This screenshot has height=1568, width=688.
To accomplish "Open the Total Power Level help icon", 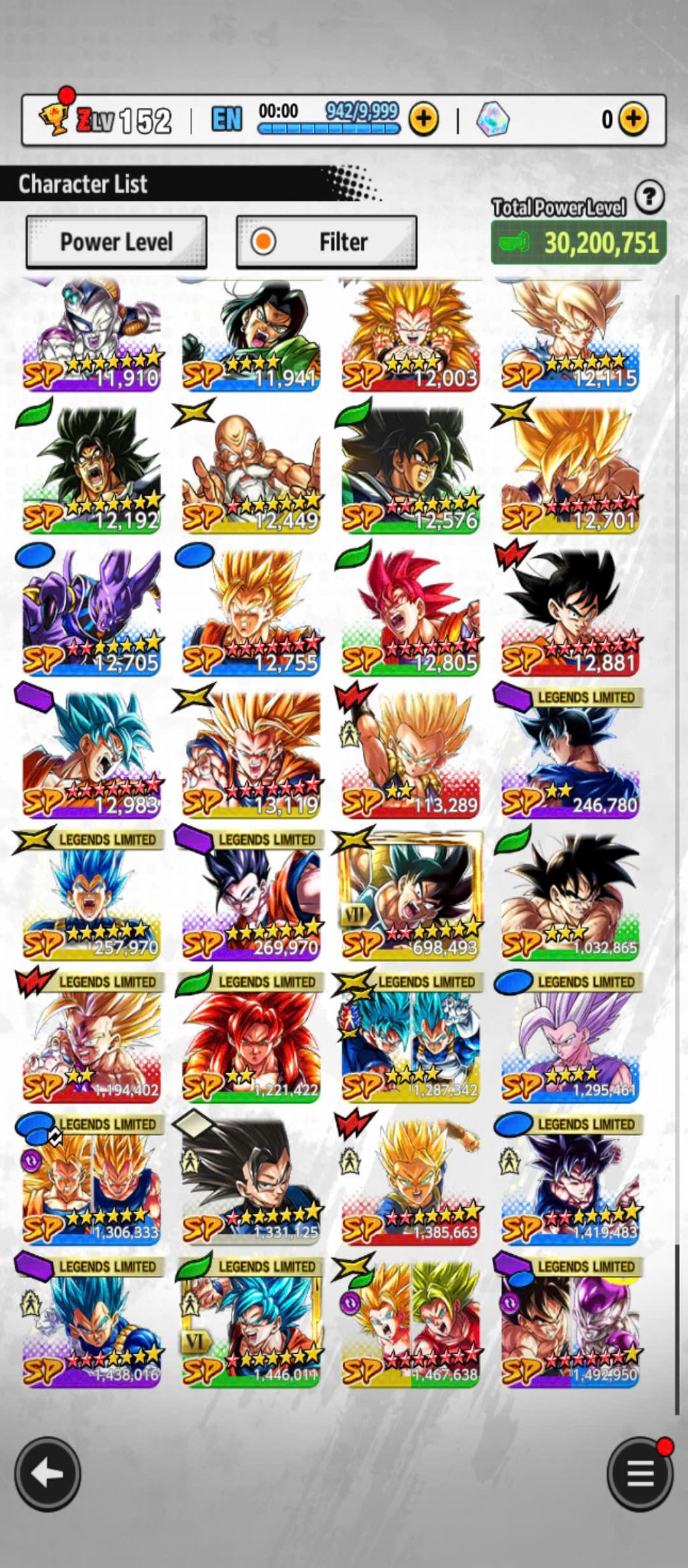I will tap(649, 197).
